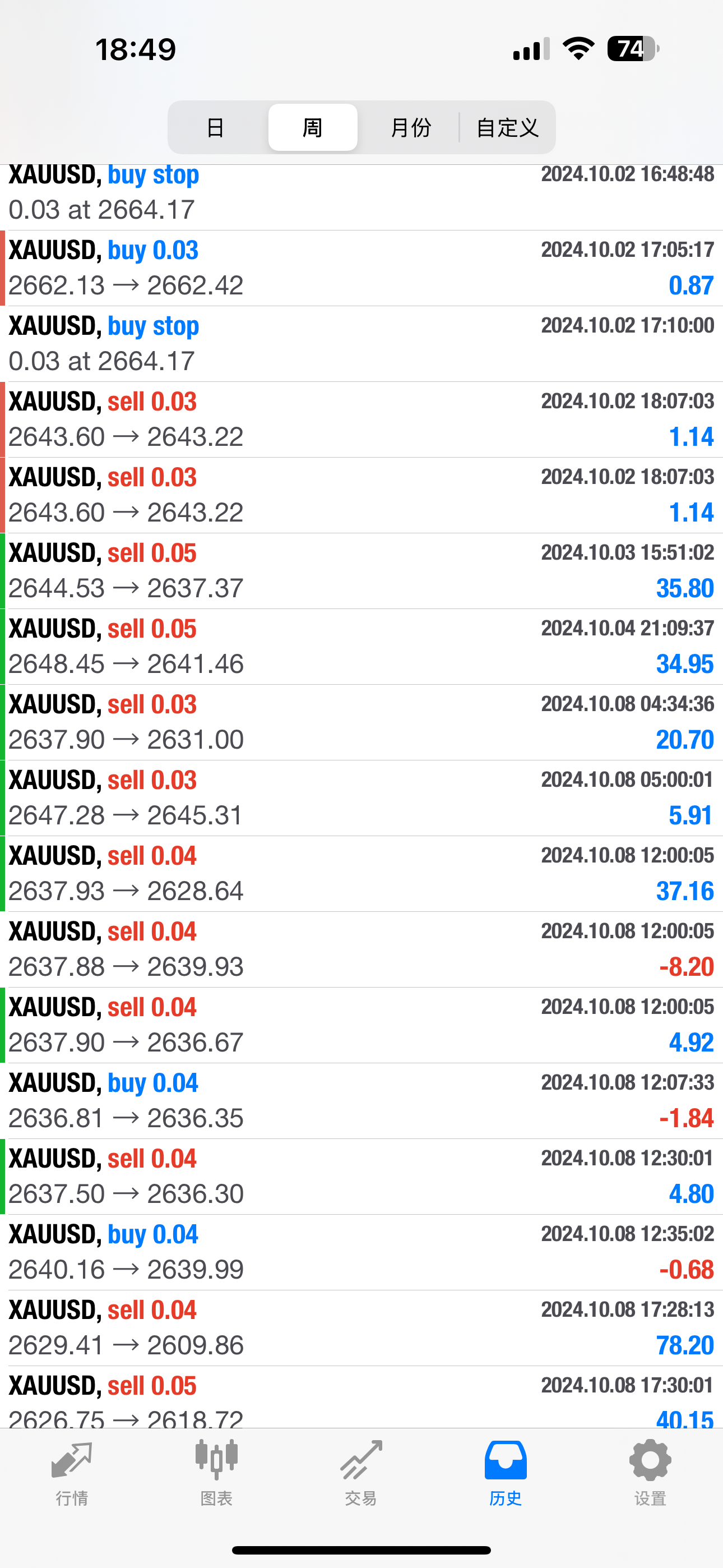Expand the sell 0.04 trade with 37.16 profit
Screen dimensions: 723x1568
click(x=361, y=874)
